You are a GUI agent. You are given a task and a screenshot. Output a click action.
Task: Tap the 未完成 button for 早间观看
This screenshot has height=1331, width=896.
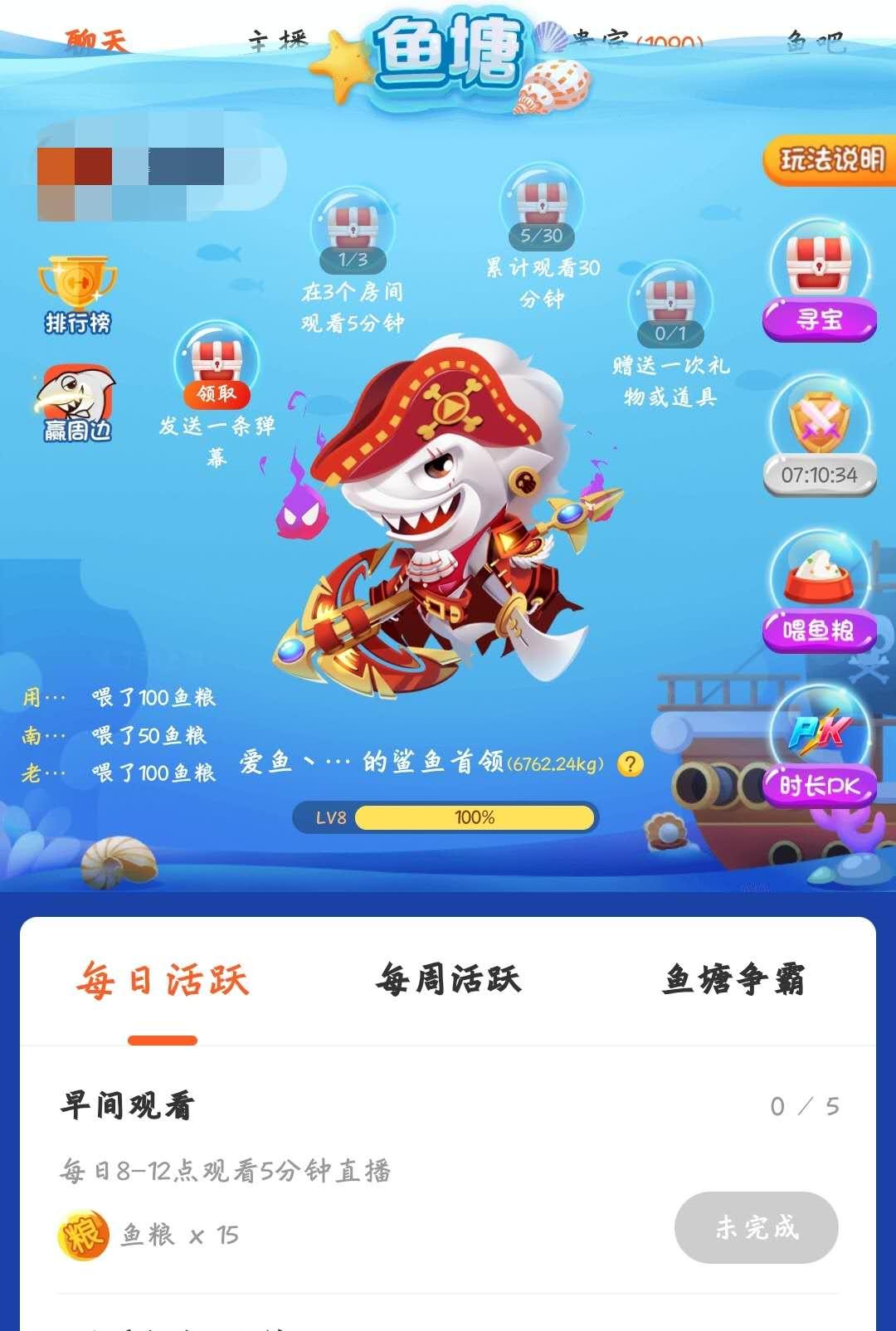756,1227
